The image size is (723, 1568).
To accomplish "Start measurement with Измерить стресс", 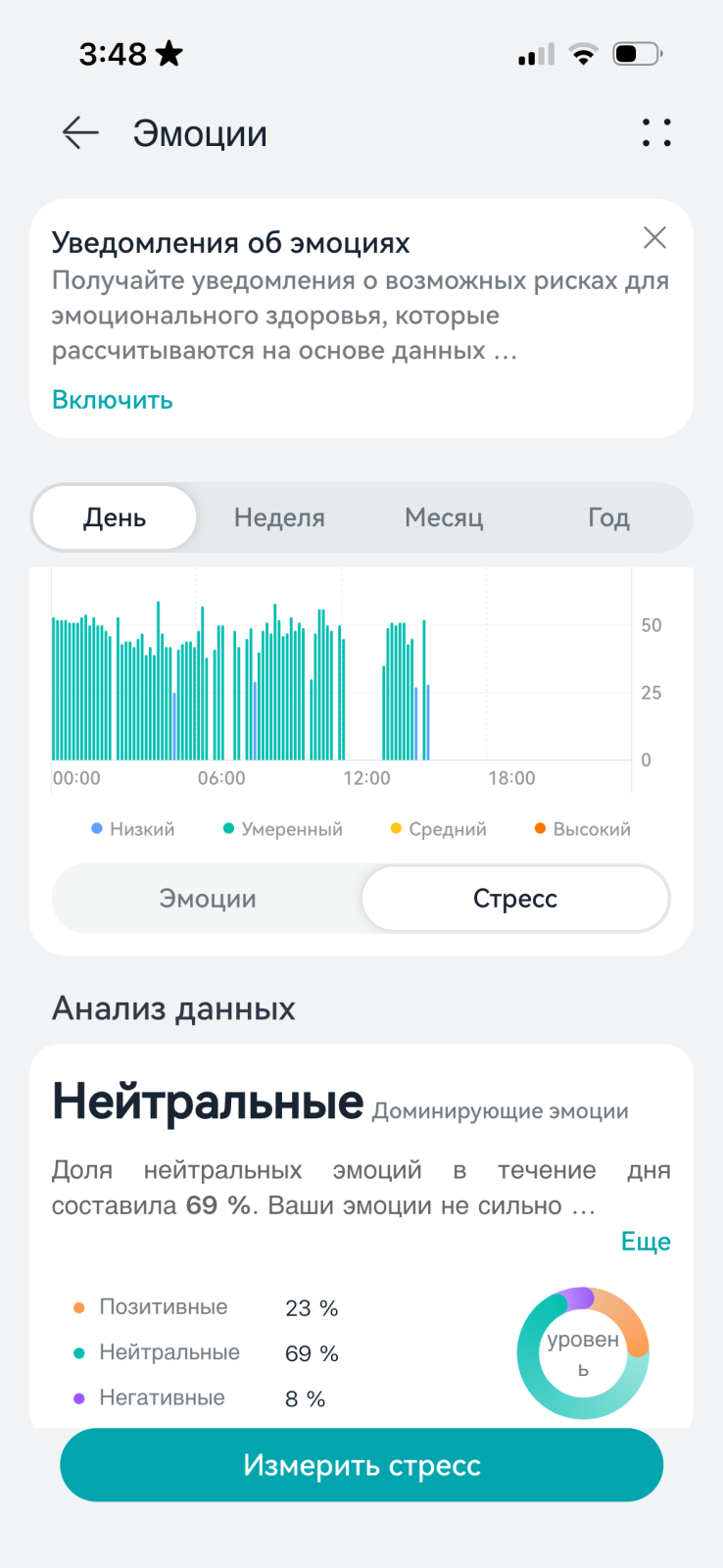I will [361, 1465].
